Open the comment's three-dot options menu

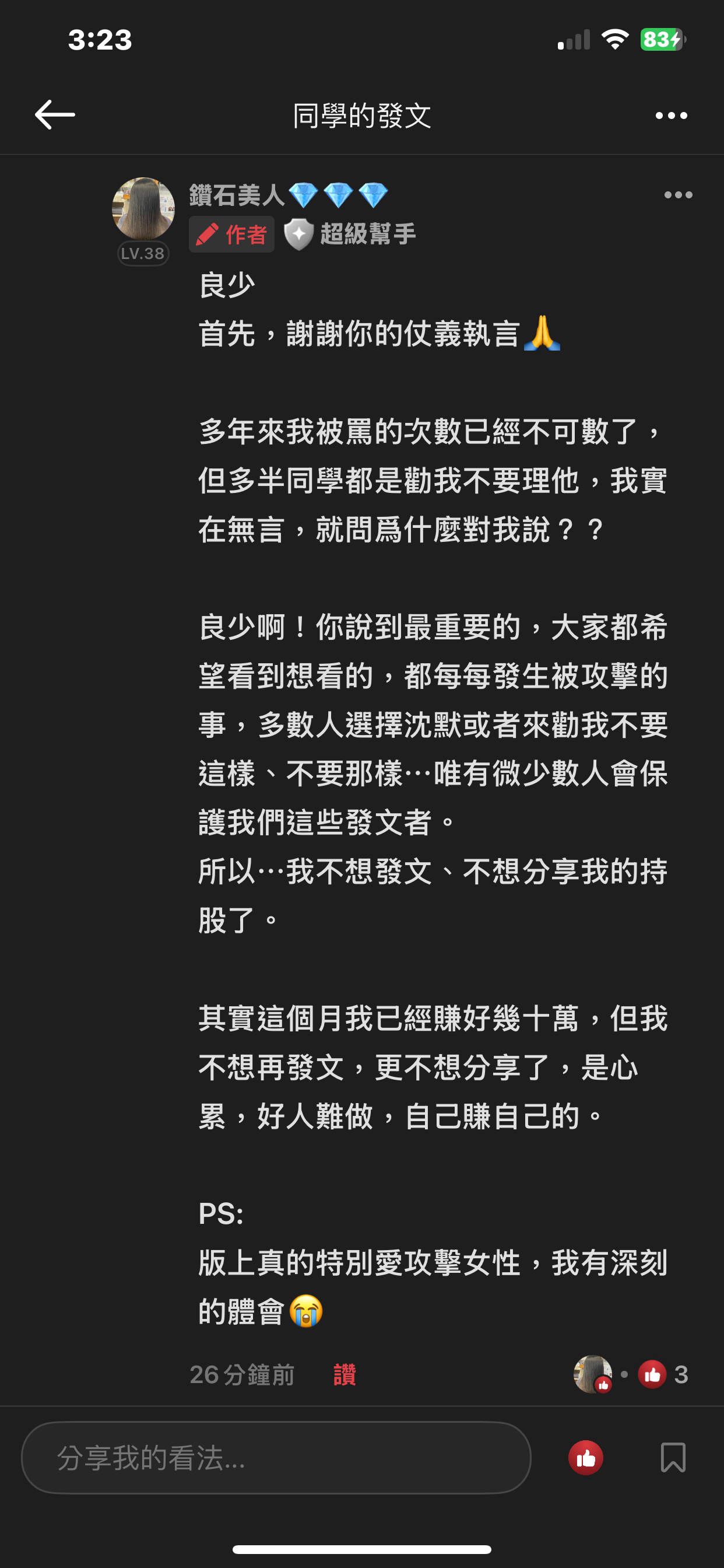(679, 195)
